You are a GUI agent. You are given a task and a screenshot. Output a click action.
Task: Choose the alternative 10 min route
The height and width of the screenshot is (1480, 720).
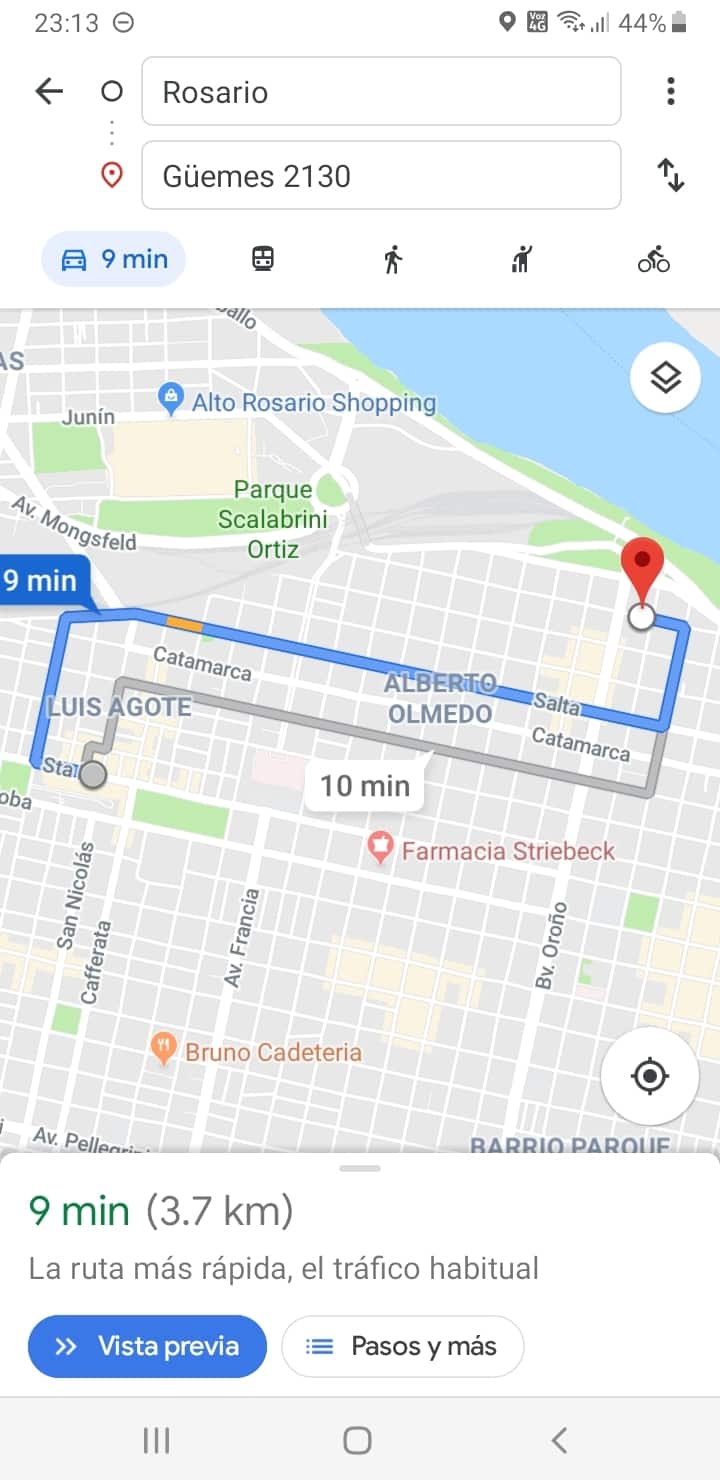click(x=365, y=786)
